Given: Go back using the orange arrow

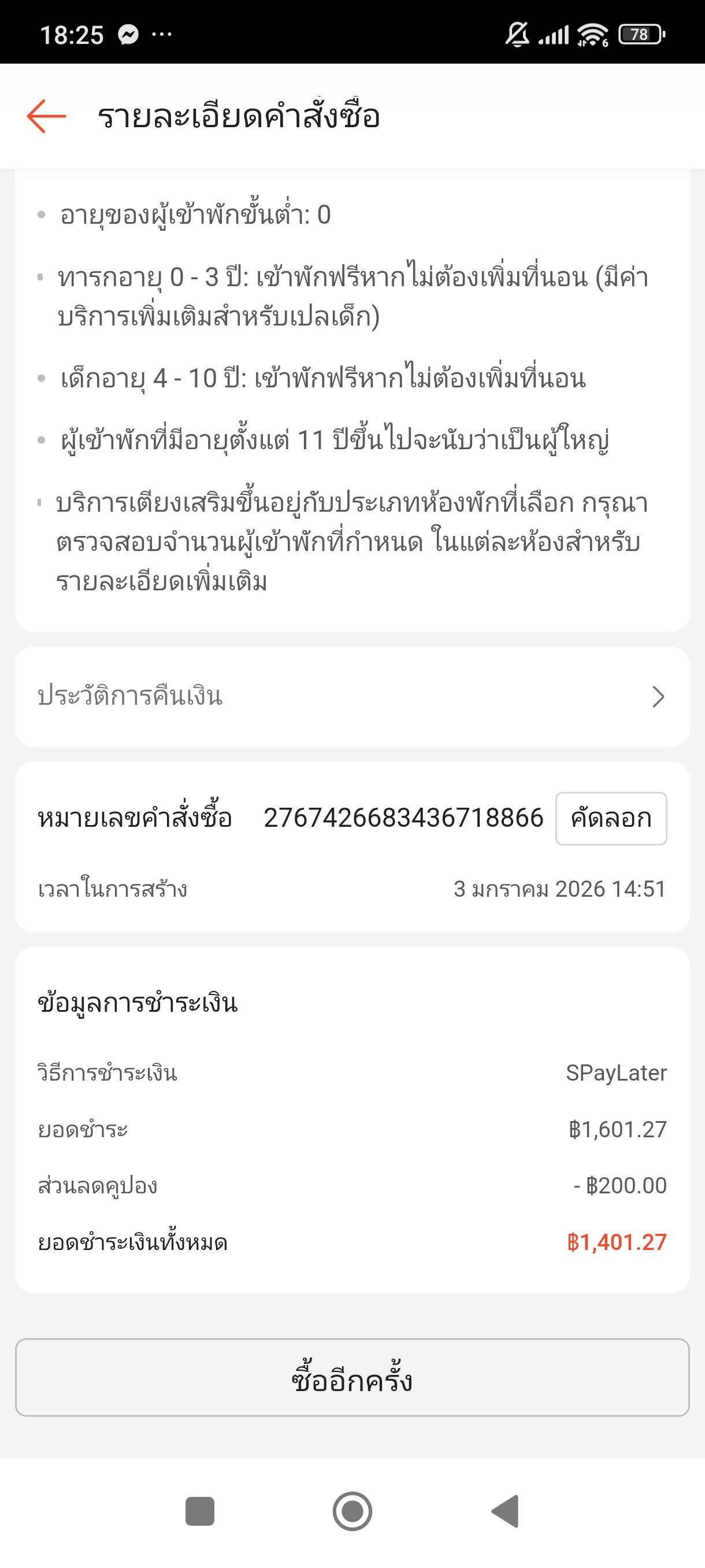Looking at the screenshot, I should point(46,116).
